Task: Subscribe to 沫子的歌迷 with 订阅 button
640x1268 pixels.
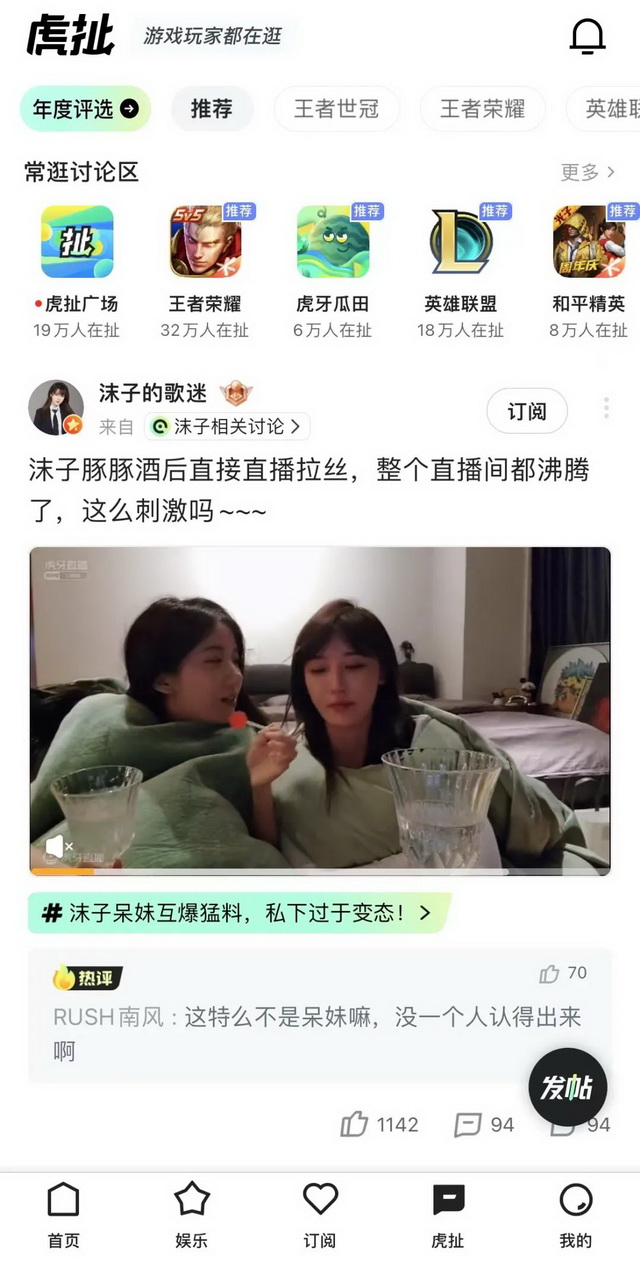Action: coord(527,411)
